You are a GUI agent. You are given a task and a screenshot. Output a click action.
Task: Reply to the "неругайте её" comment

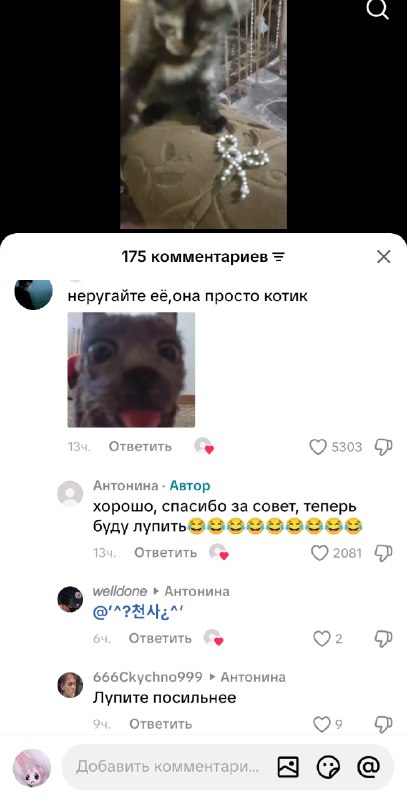pyautogui.click(x=140, y=446)
